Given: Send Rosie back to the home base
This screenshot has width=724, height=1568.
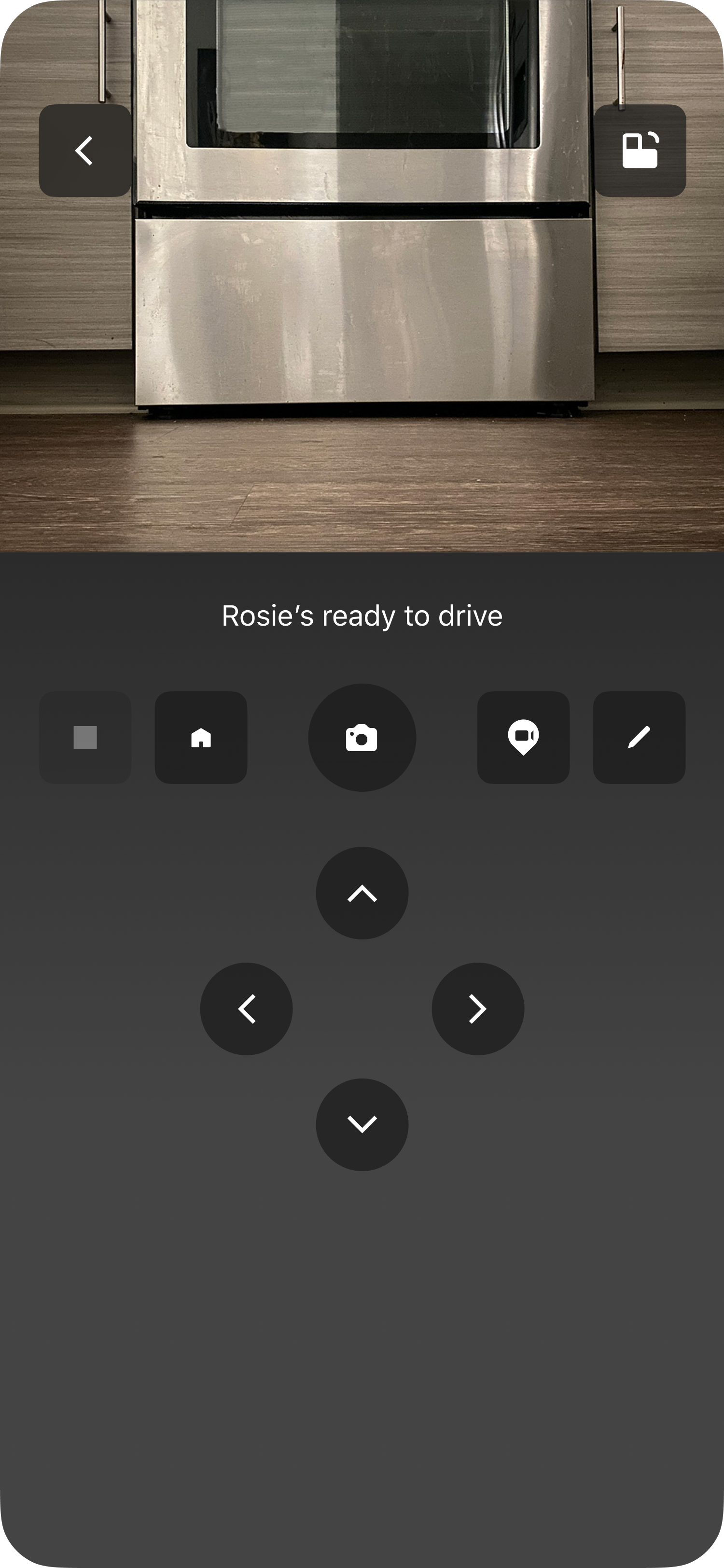Looking at the screenshot, I should (201, 737).
